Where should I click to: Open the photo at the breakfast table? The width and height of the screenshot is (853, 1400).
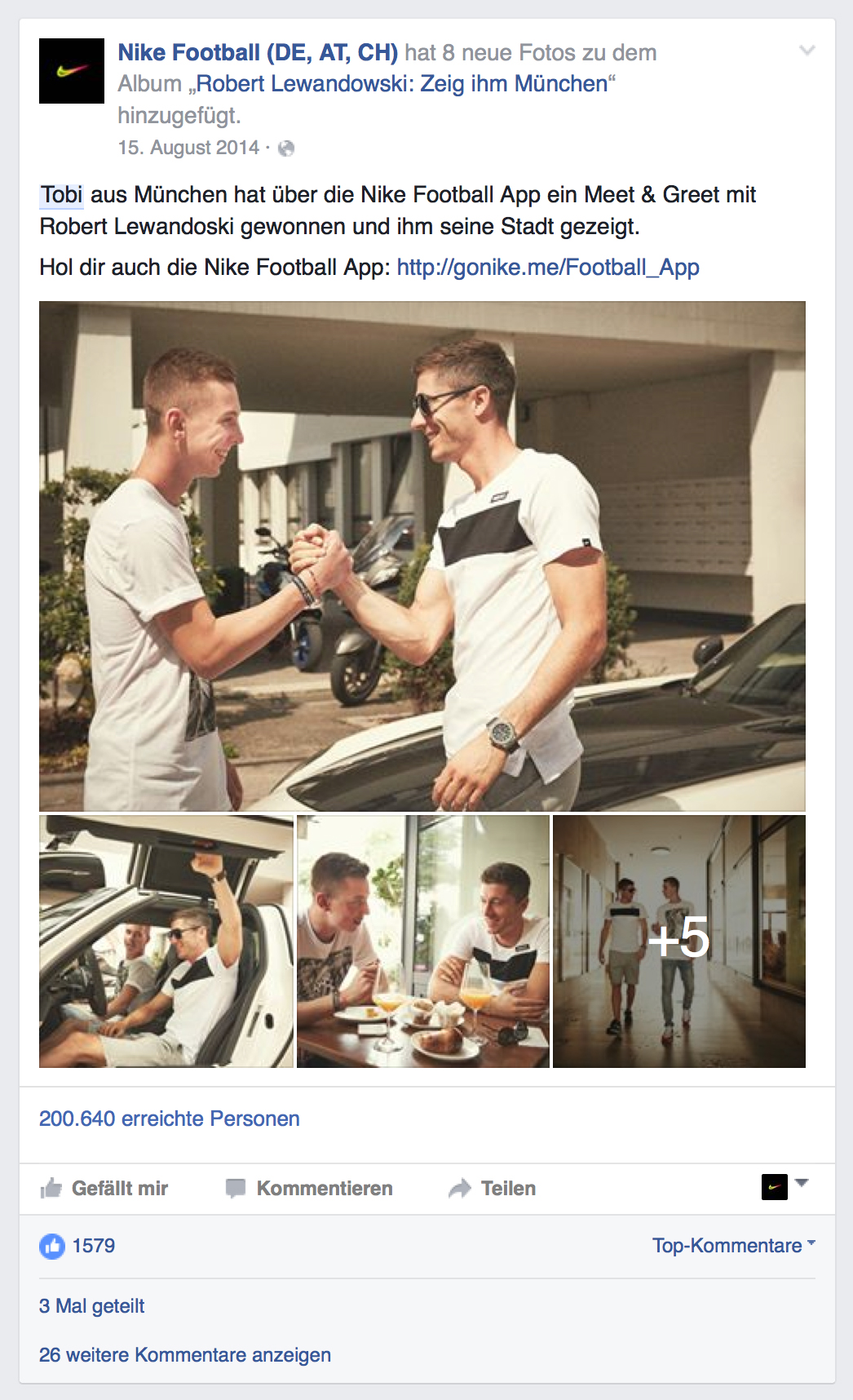pos(423,941)
